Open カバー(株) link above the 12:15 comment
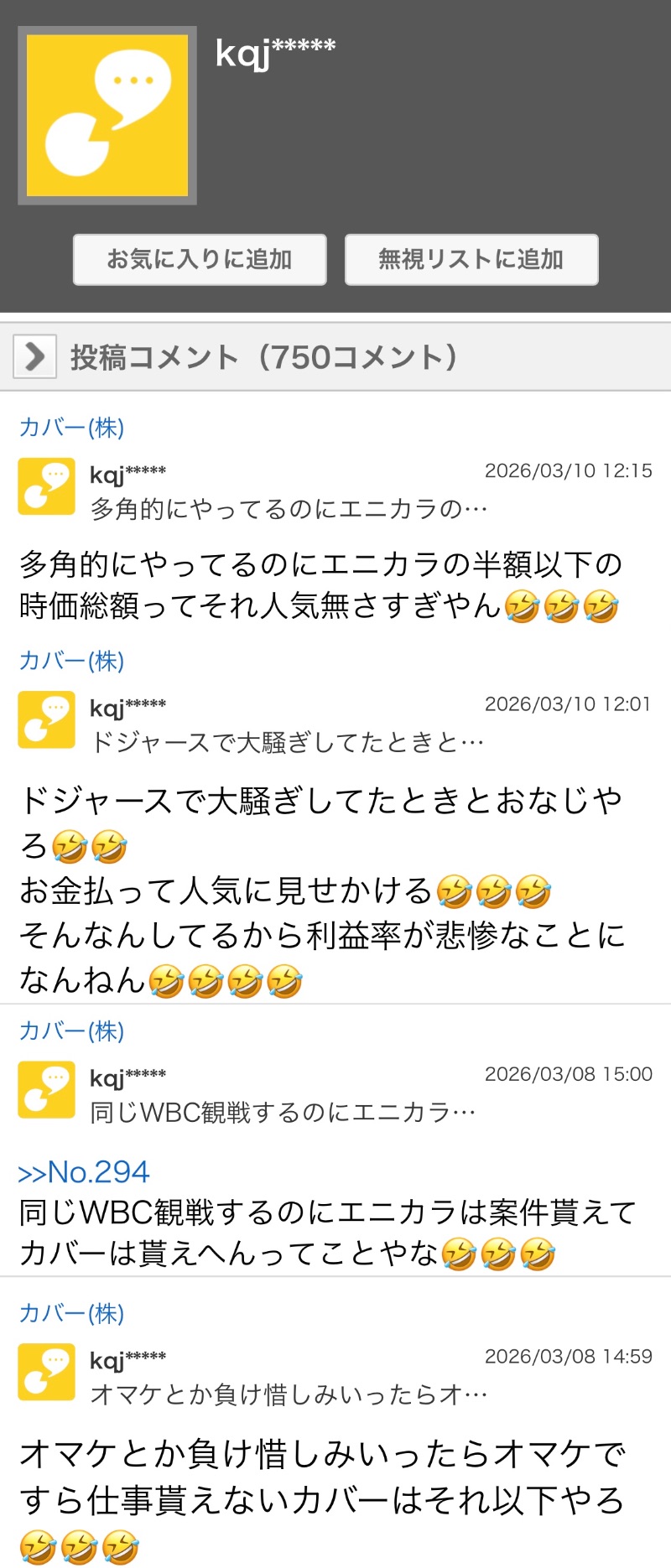 click(x=72, y=428)
